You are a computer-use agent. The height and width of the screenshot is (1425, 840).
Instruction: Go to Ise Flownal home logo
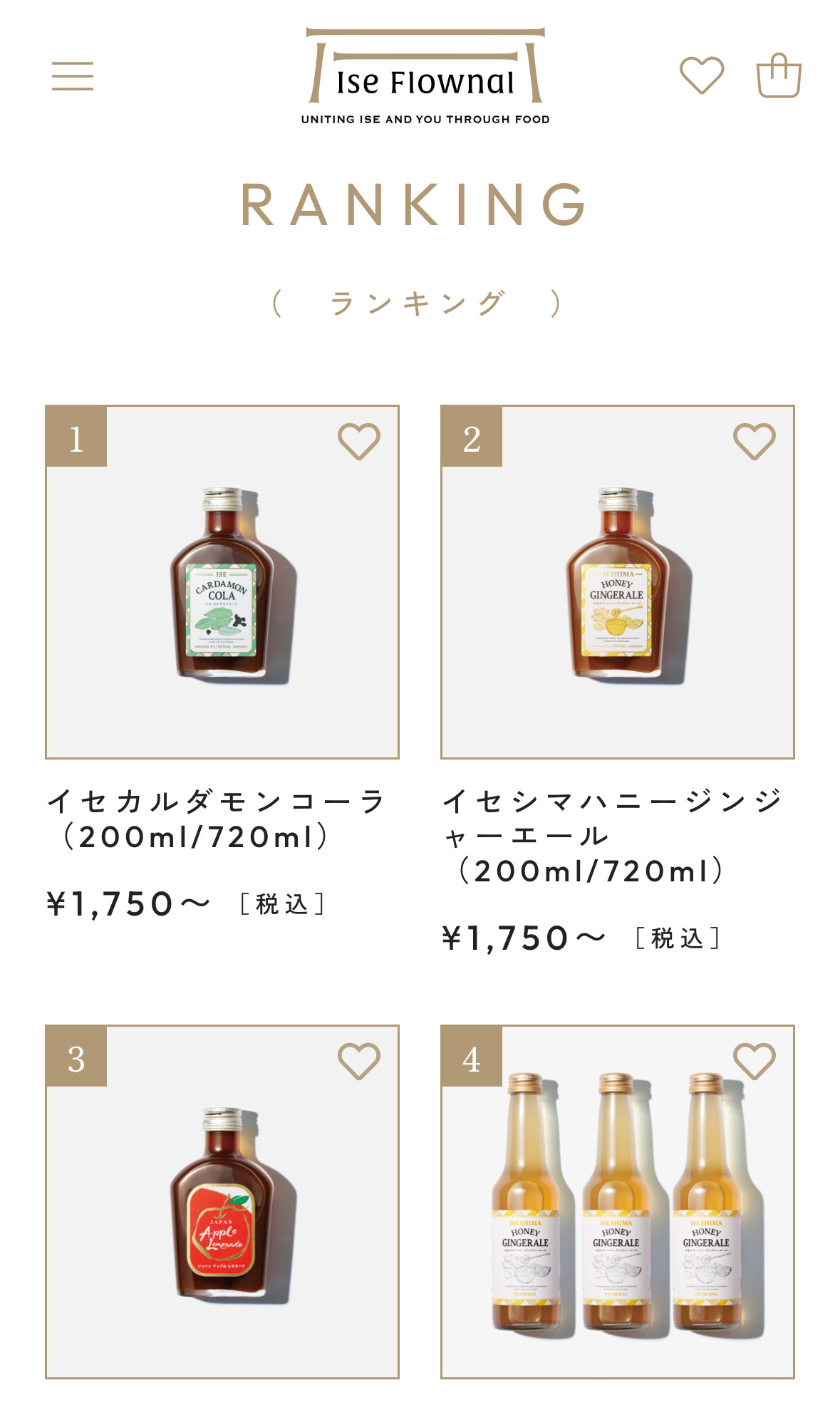(425, 76)
